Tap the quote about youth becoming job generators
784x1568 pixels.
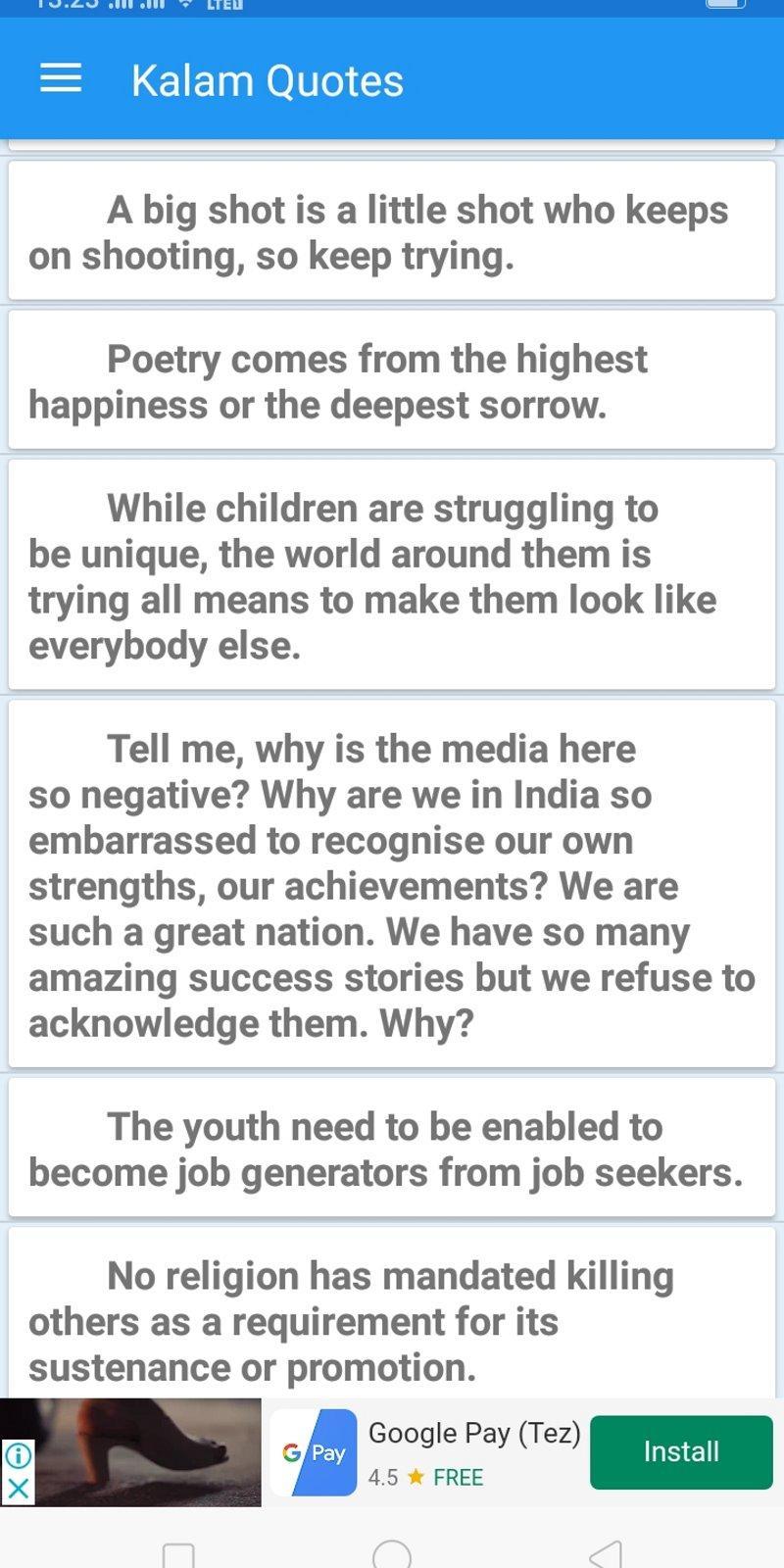coord(392,1147)
